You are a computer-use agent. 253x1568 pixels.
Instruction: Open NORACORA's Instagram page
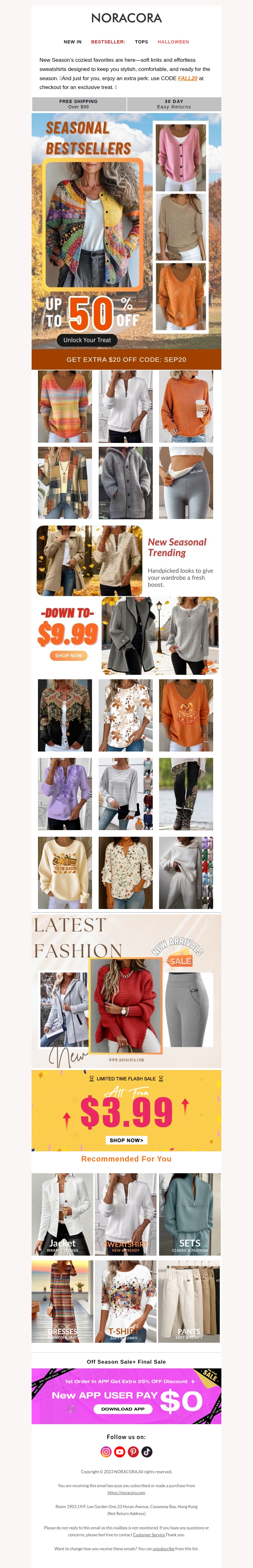(106, 1452)
